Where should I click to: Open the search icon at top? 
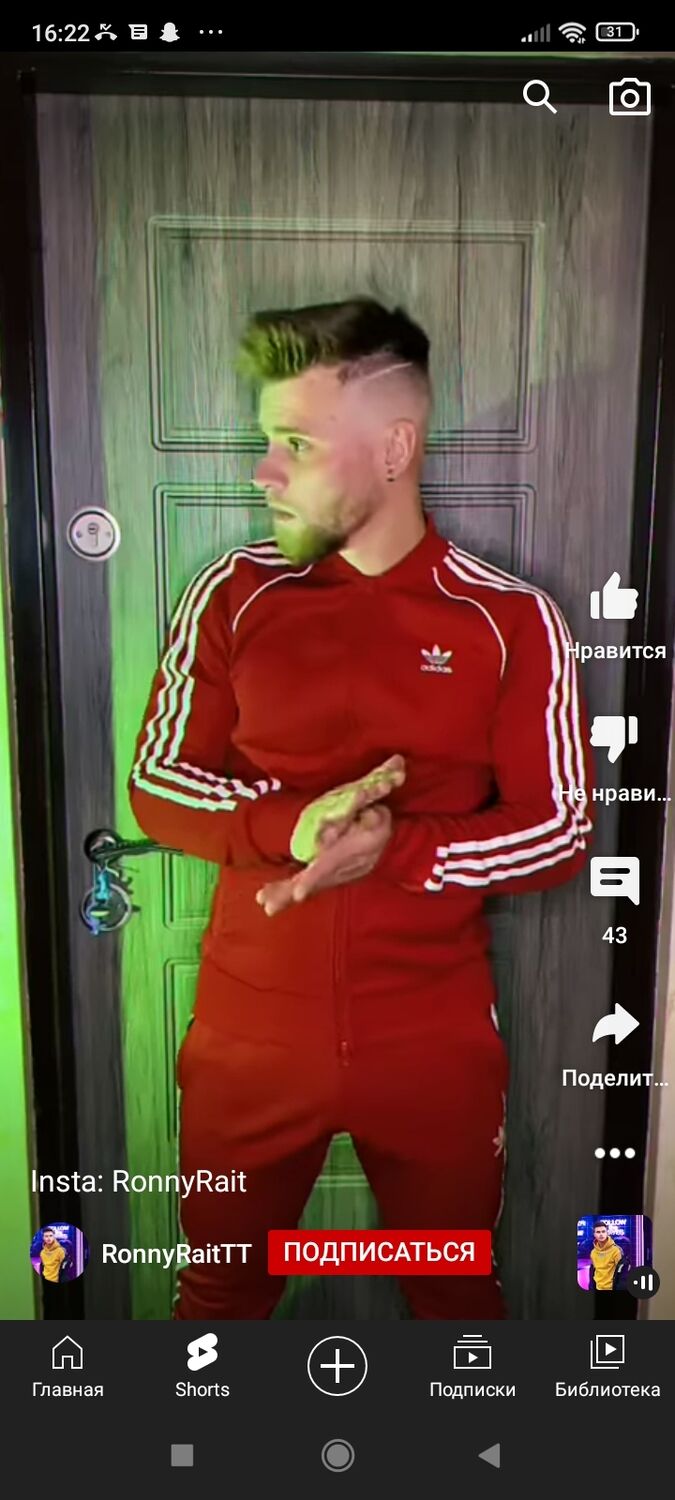pyautogui.click(x=539, y=97)
